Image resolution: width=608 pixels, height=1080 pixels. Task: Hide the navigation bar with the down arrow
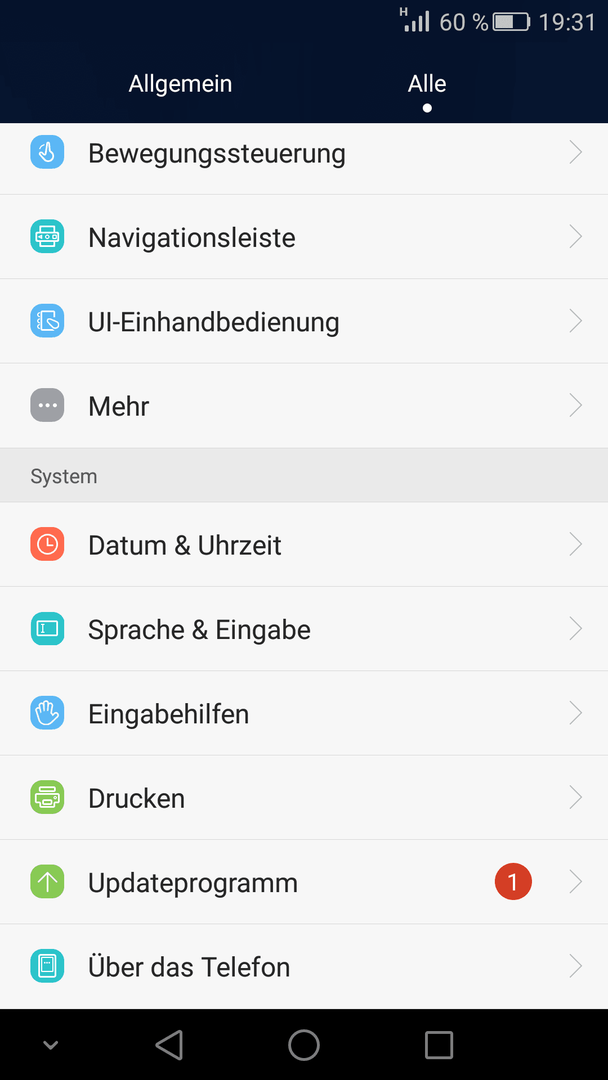tap(50, 1045)
